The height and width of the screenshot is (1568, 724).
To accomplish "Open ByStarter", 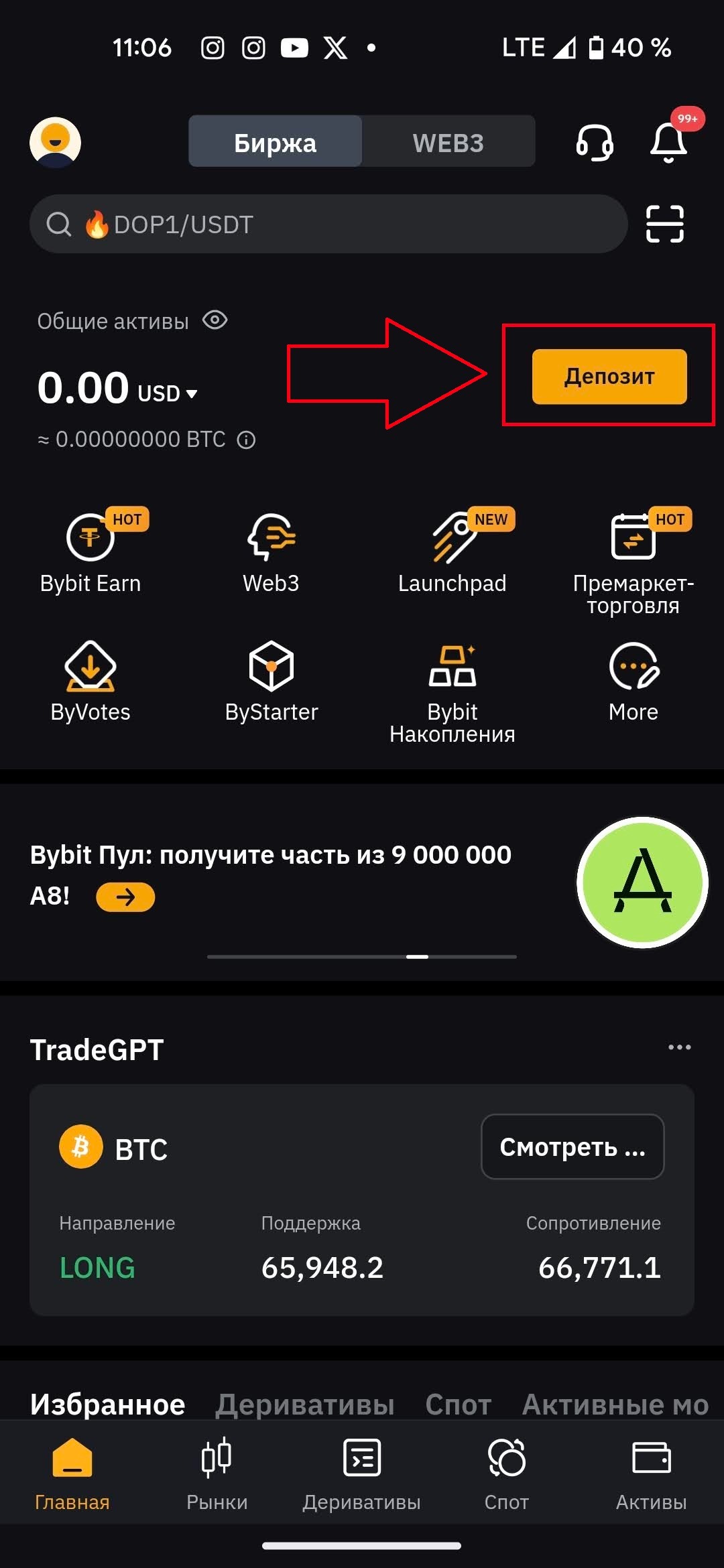I will [271, 680].
